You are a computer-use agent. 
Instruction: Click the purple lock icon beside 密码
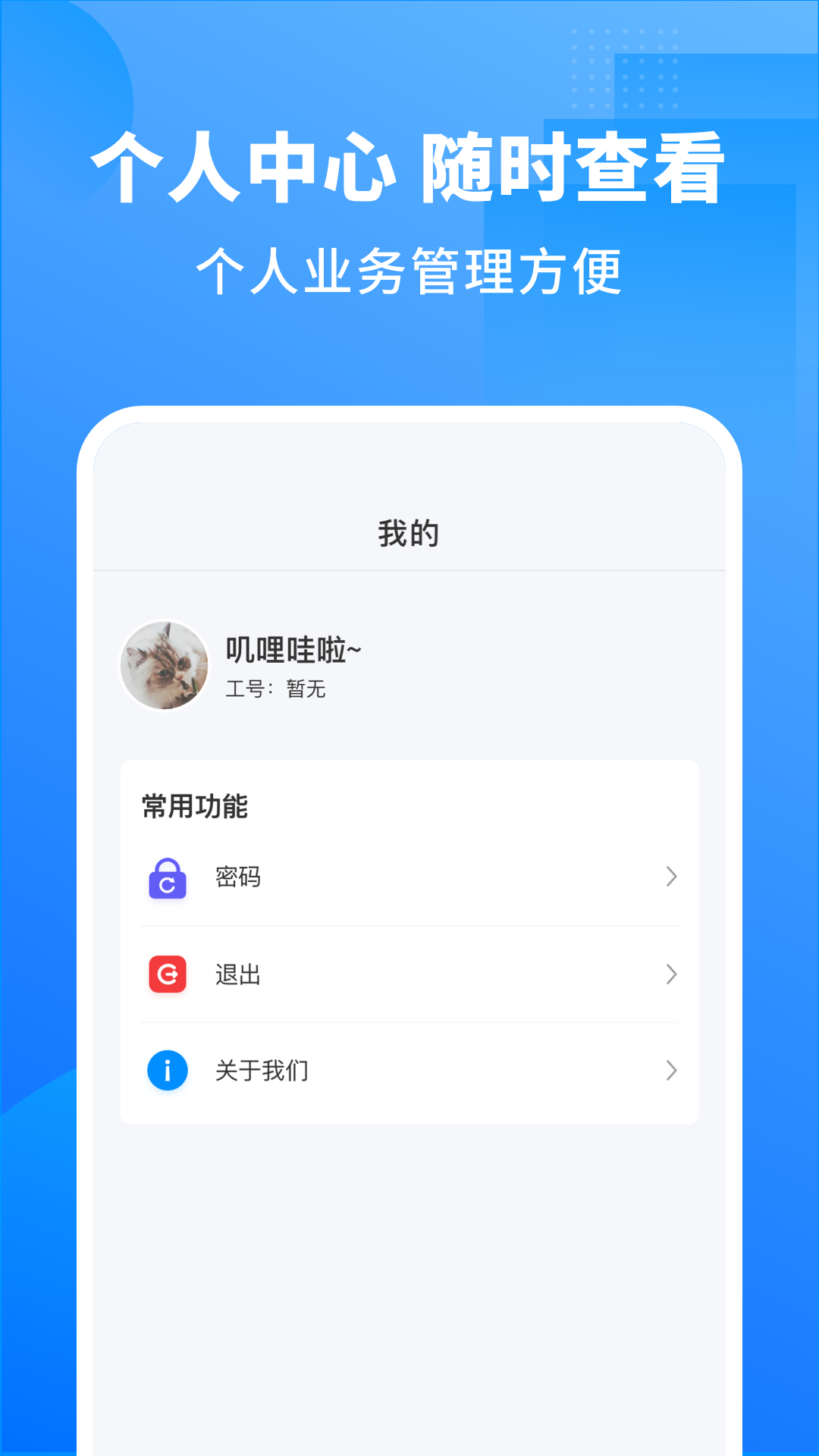point(168,877)
